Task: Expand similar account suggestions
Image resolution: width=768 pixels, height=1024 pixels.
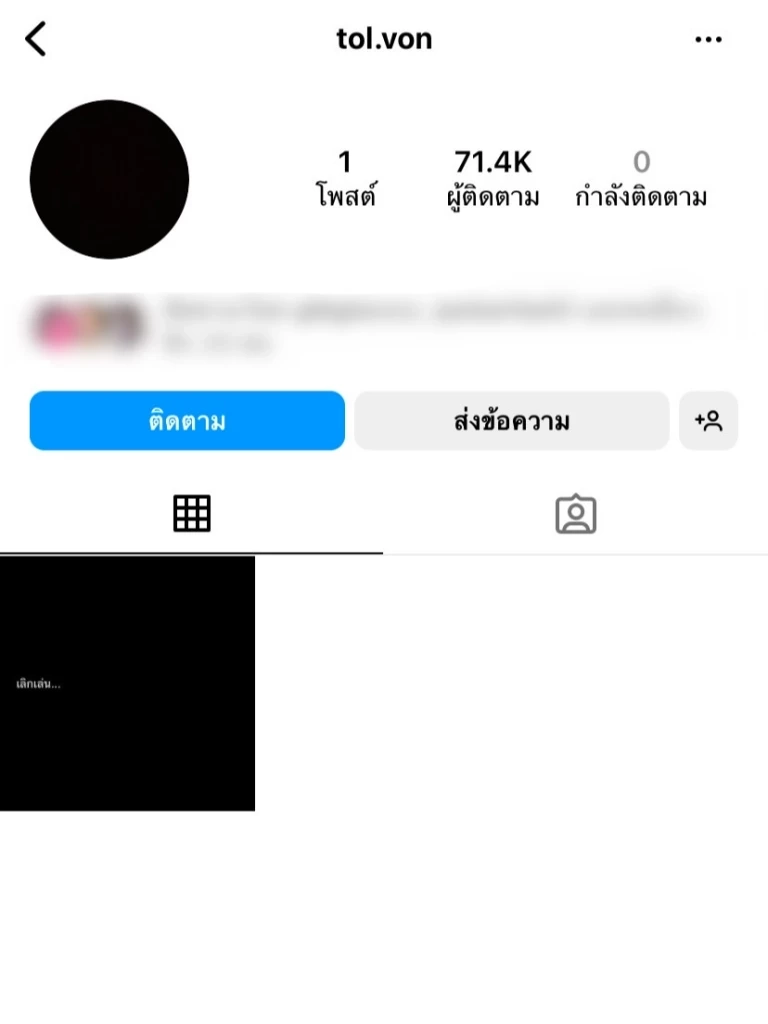Action: 709,421
